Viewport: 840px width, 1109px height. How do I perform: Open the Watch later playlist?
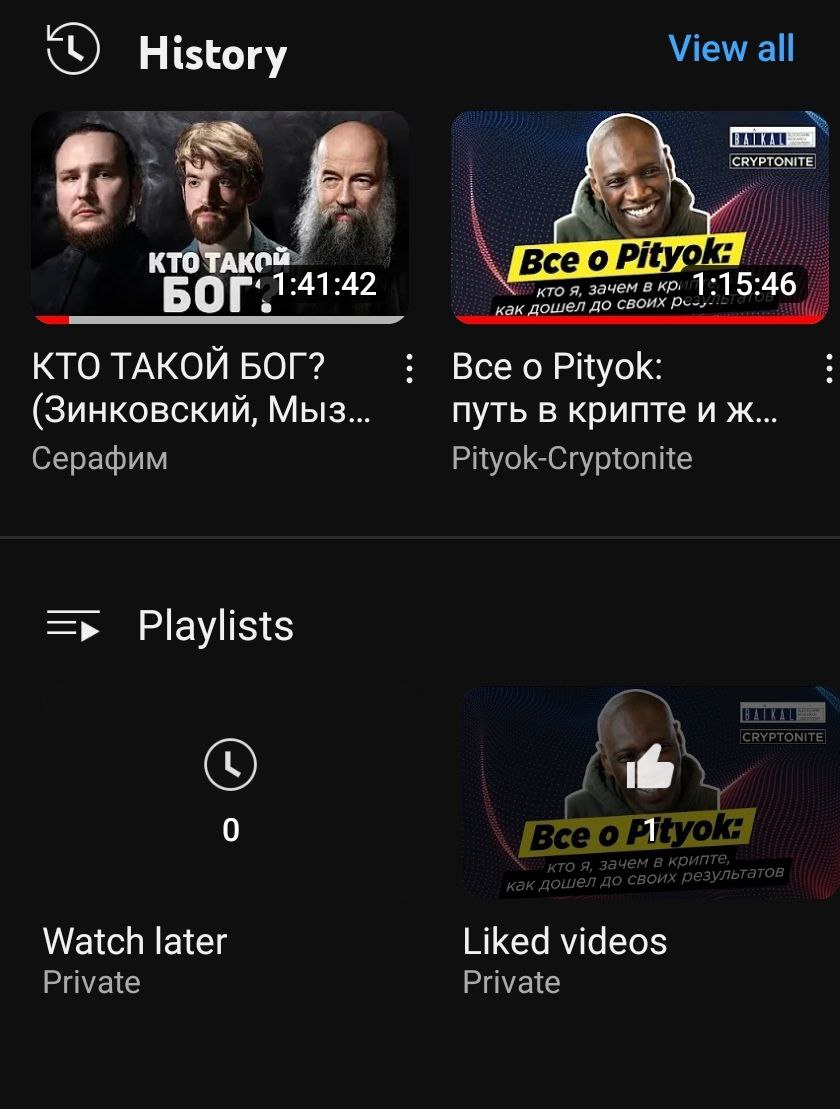pos(231,792)
